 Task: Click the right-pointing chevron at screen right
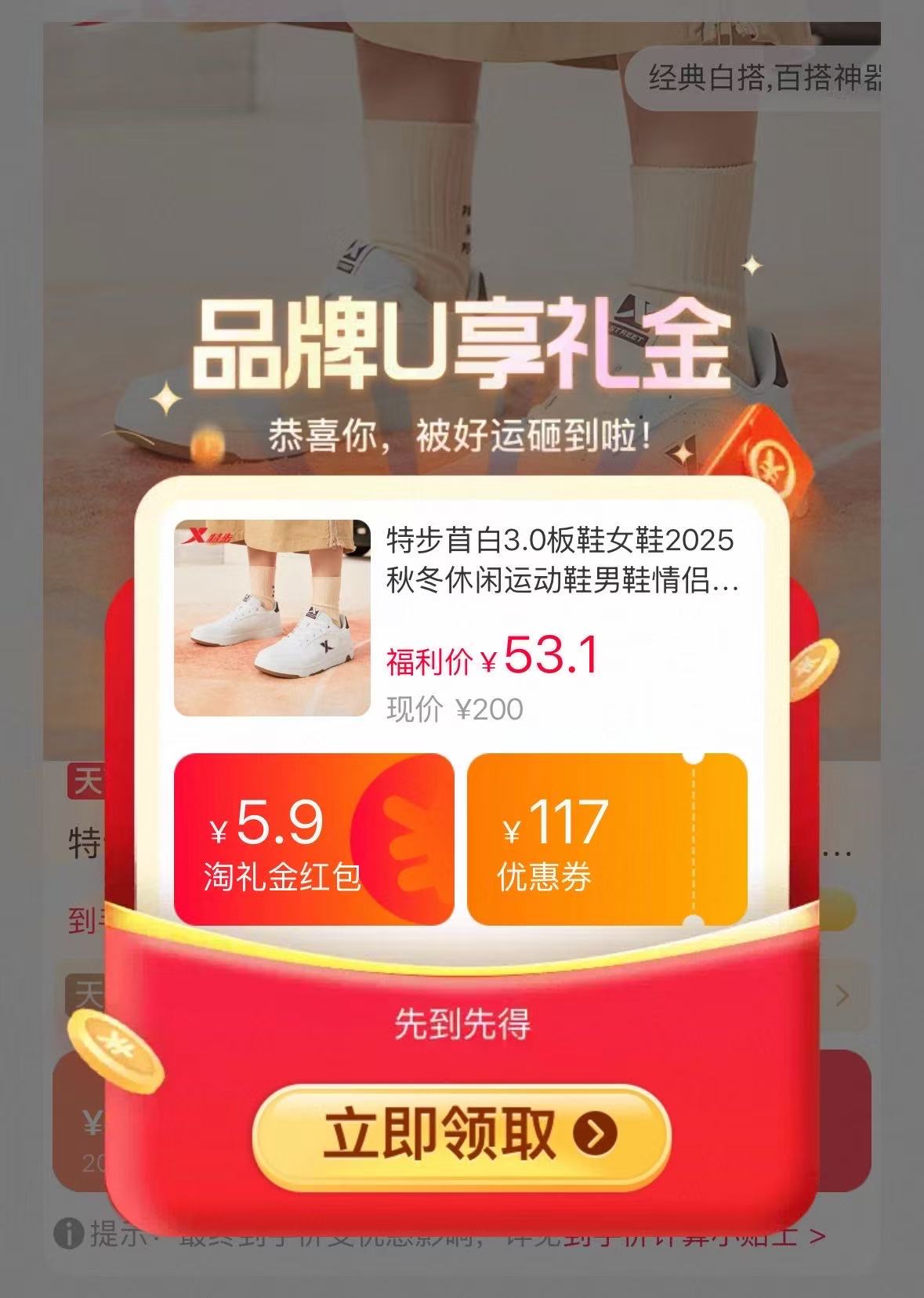click(842, 995)
